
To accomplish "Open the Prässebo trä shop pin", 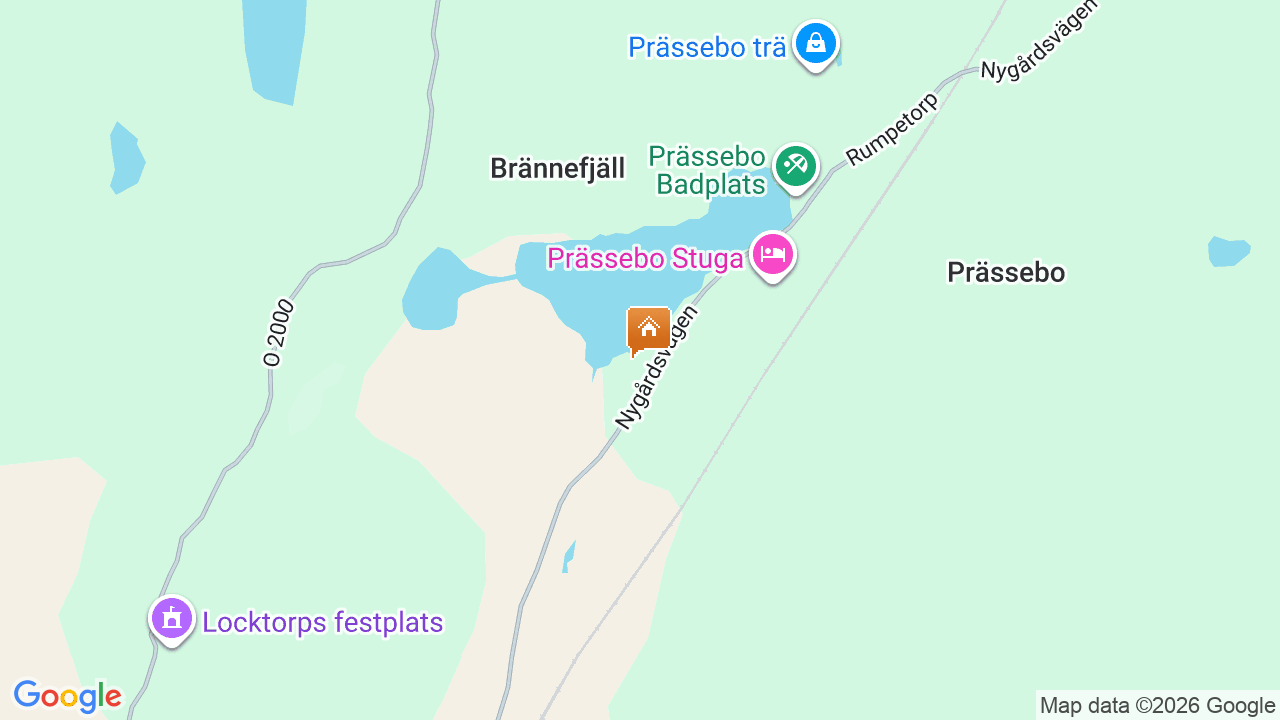I will click(x=816, y=44).
